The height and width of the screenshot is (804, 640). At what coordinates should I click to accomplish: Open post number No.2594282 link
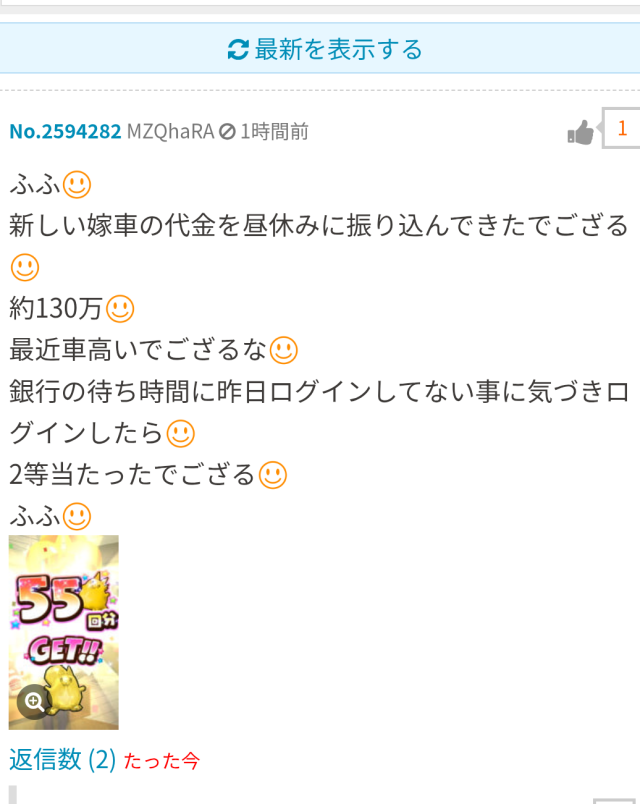[65, 131]
